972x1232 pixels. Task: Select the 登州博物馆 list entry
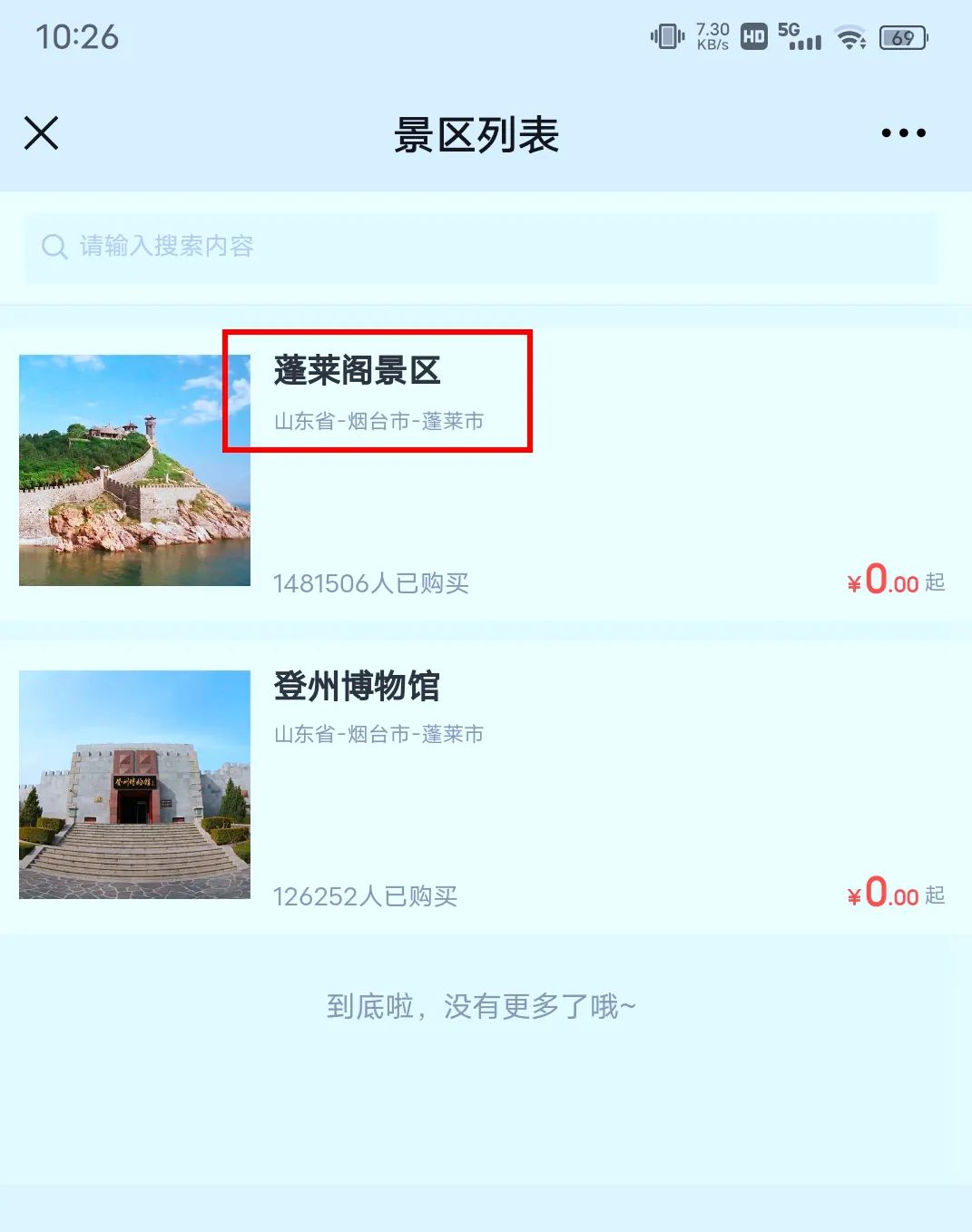coord(486,785)
